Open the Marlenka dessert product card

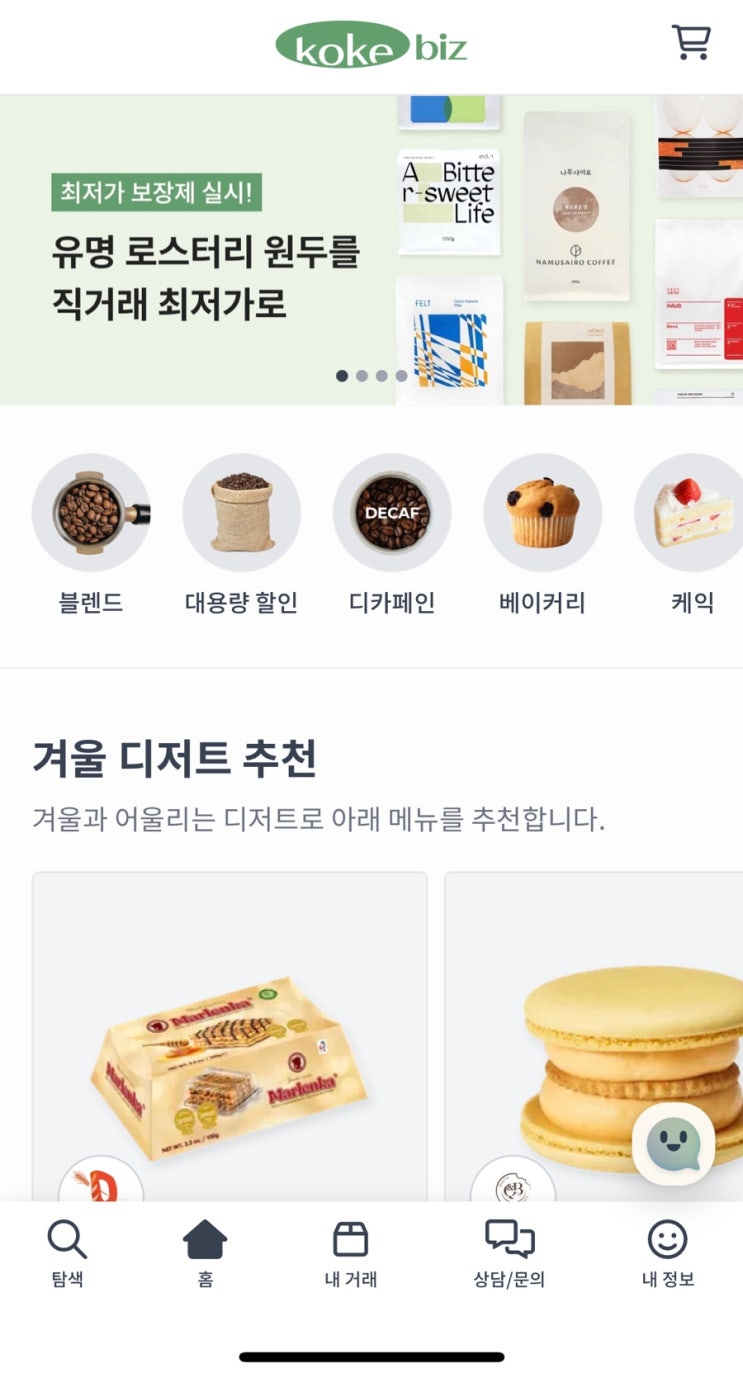[230, 1040]
